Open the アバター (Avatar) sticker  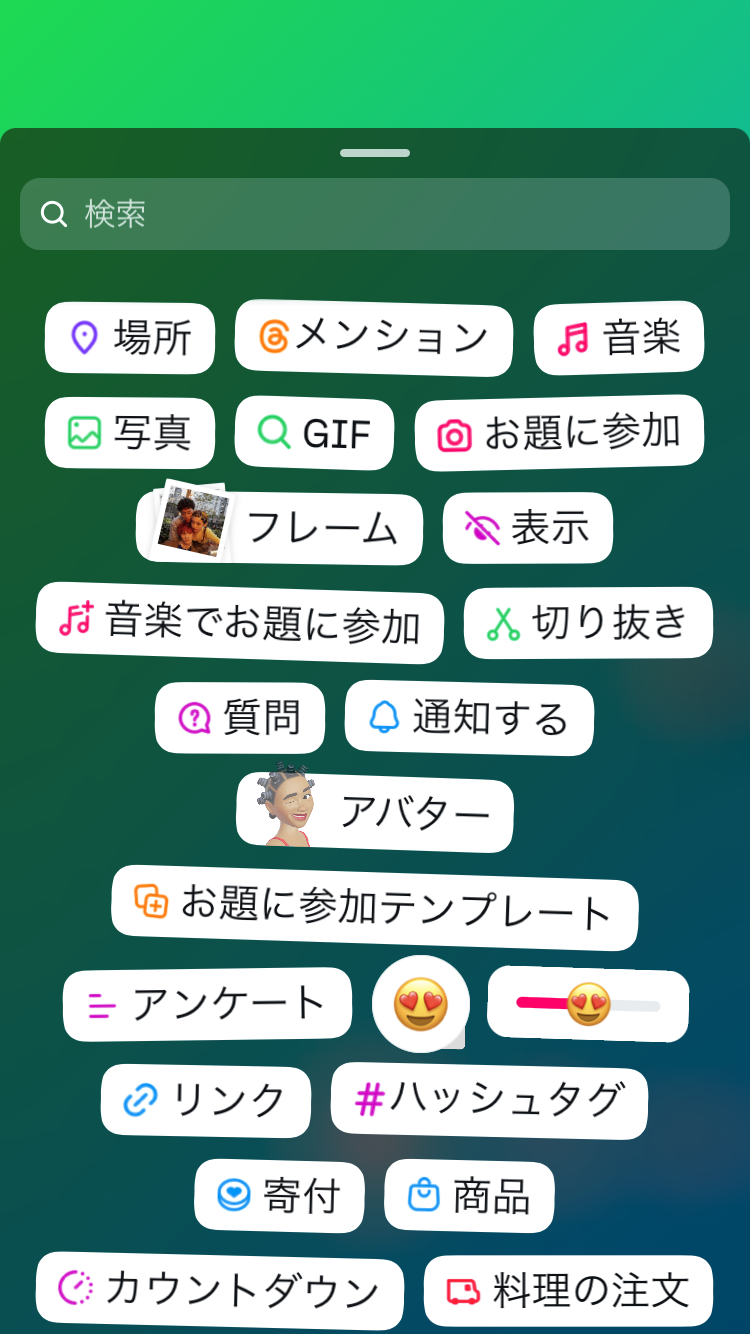(374, 813)
